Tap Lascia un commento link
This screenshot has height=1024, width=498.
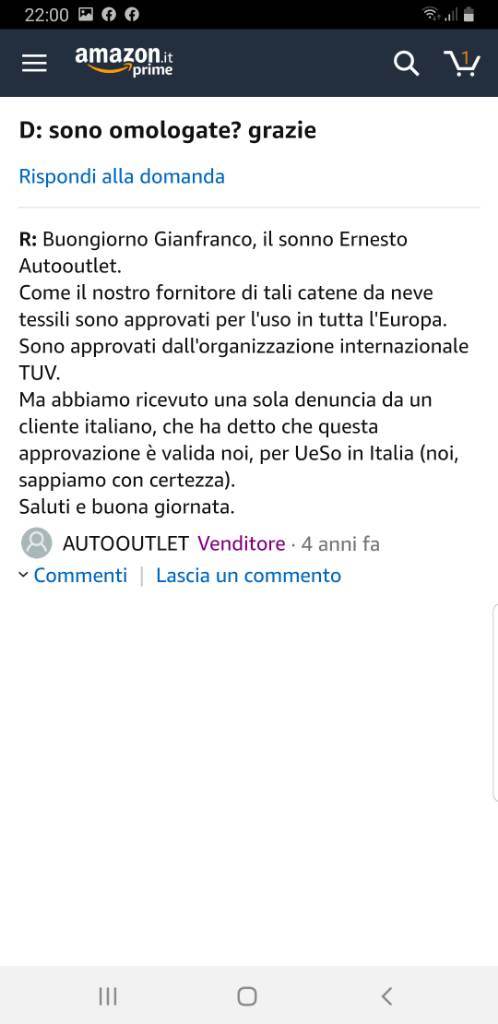click(248, 575)
